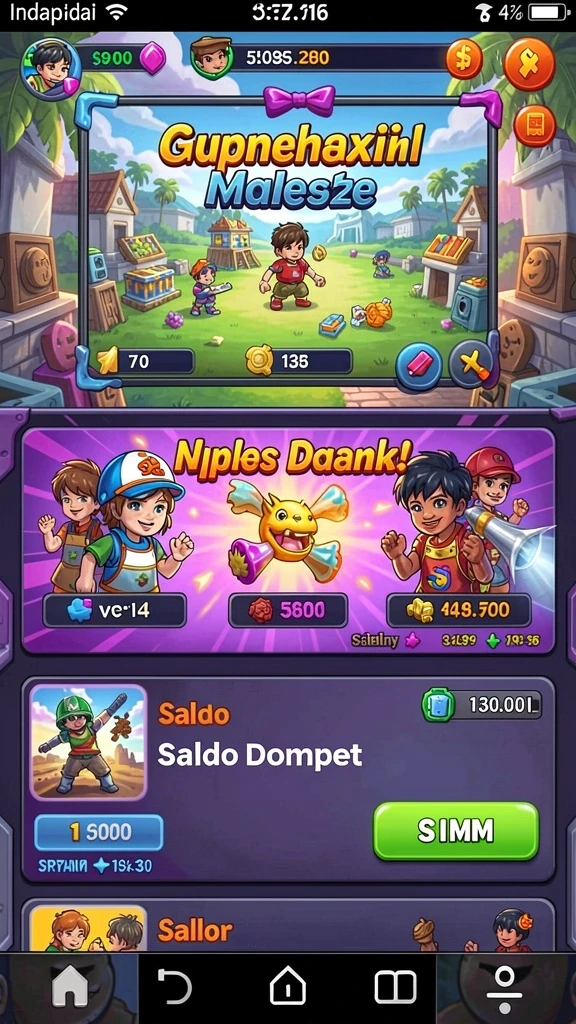Tap the pink eraser round button
576x1024 pixels.
click(419, 363)
